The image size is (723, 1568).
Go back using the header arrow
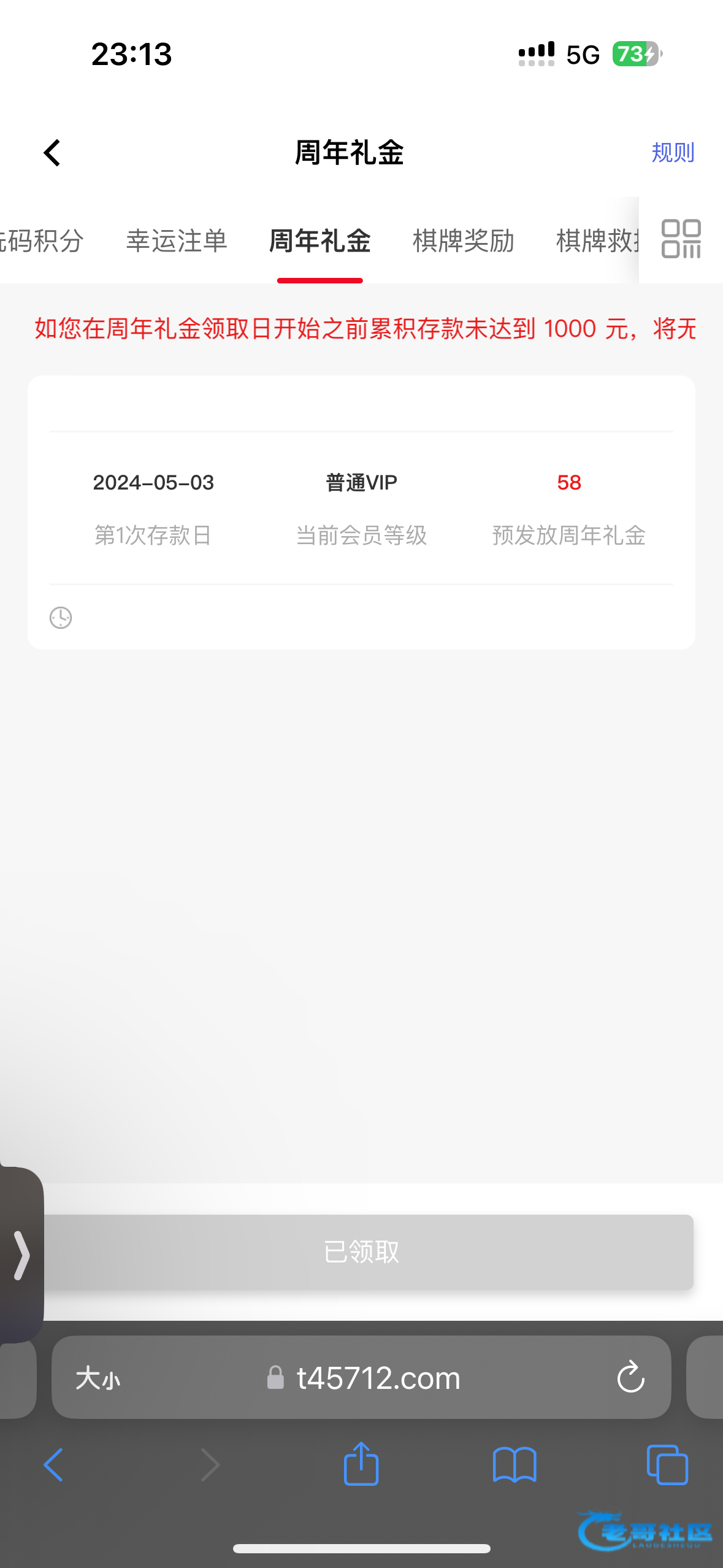tap(52, 153)
